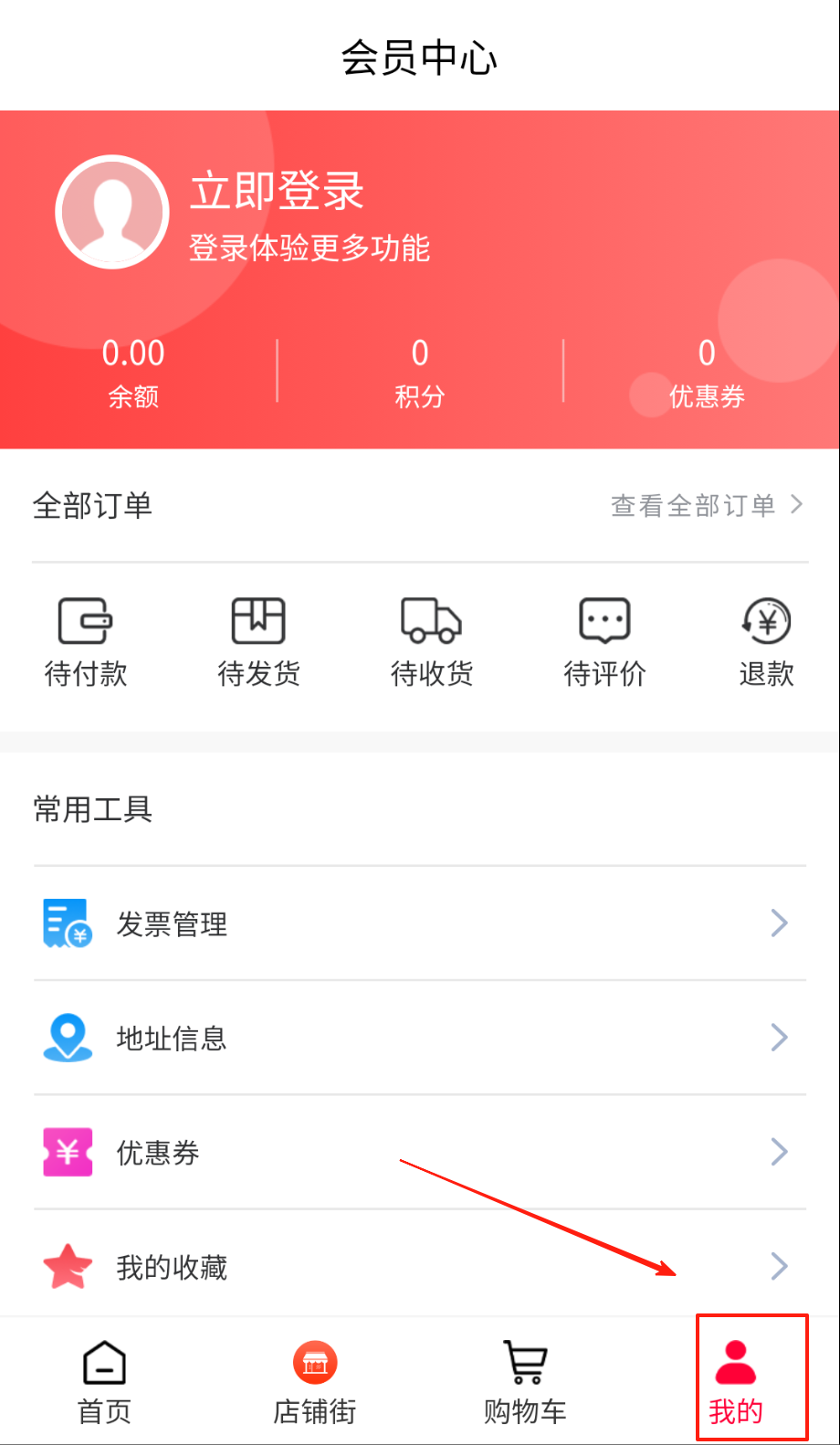The width and height of the screenshot is (840, 1445).
Task: Switch to the 首页 tab
Action: coord(105,1381)
